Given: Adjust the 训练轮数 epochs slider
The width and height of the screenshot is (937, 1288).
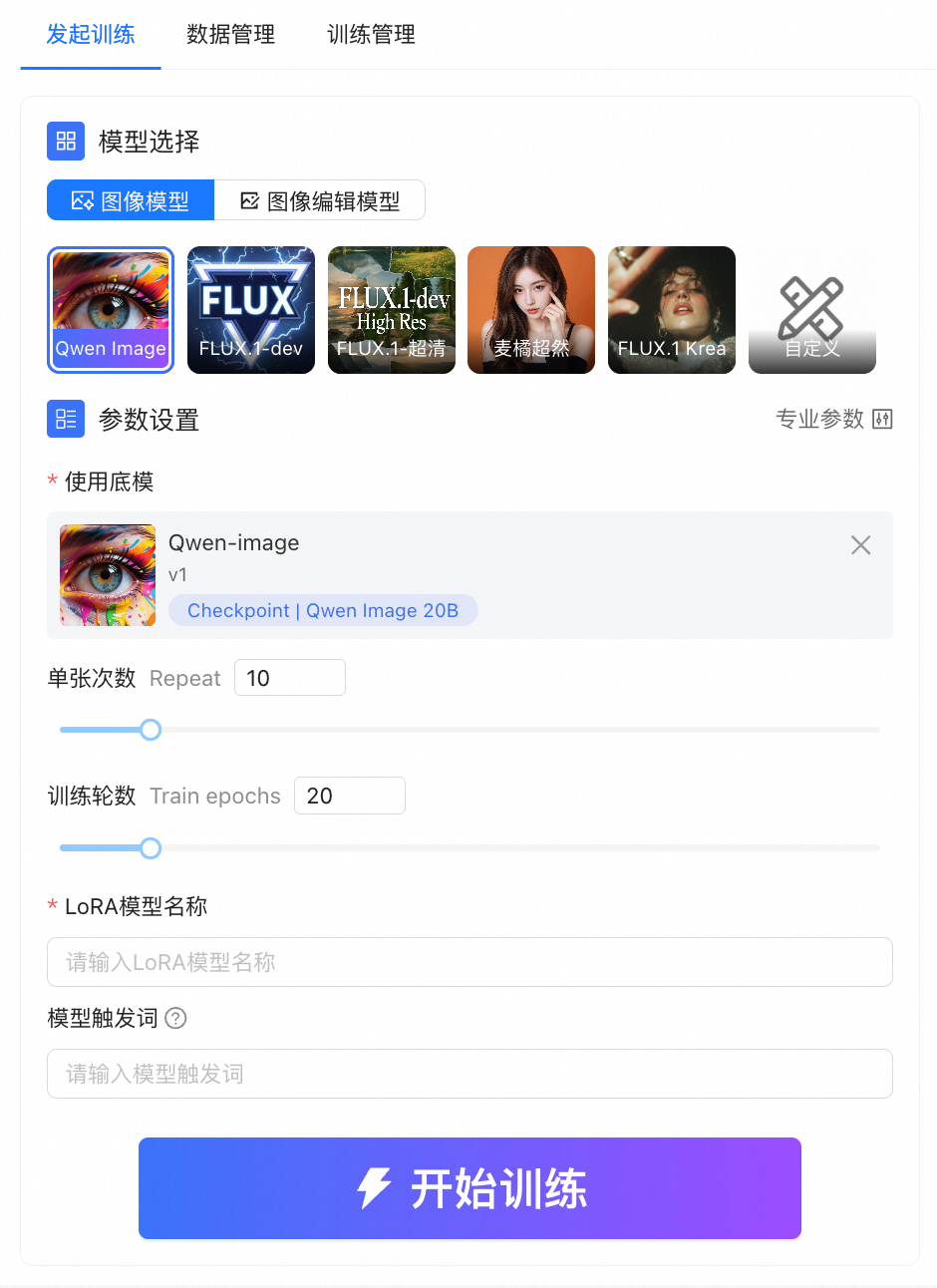Looking at the screenshot, I should pyautogui.click(x=151, y=848).
